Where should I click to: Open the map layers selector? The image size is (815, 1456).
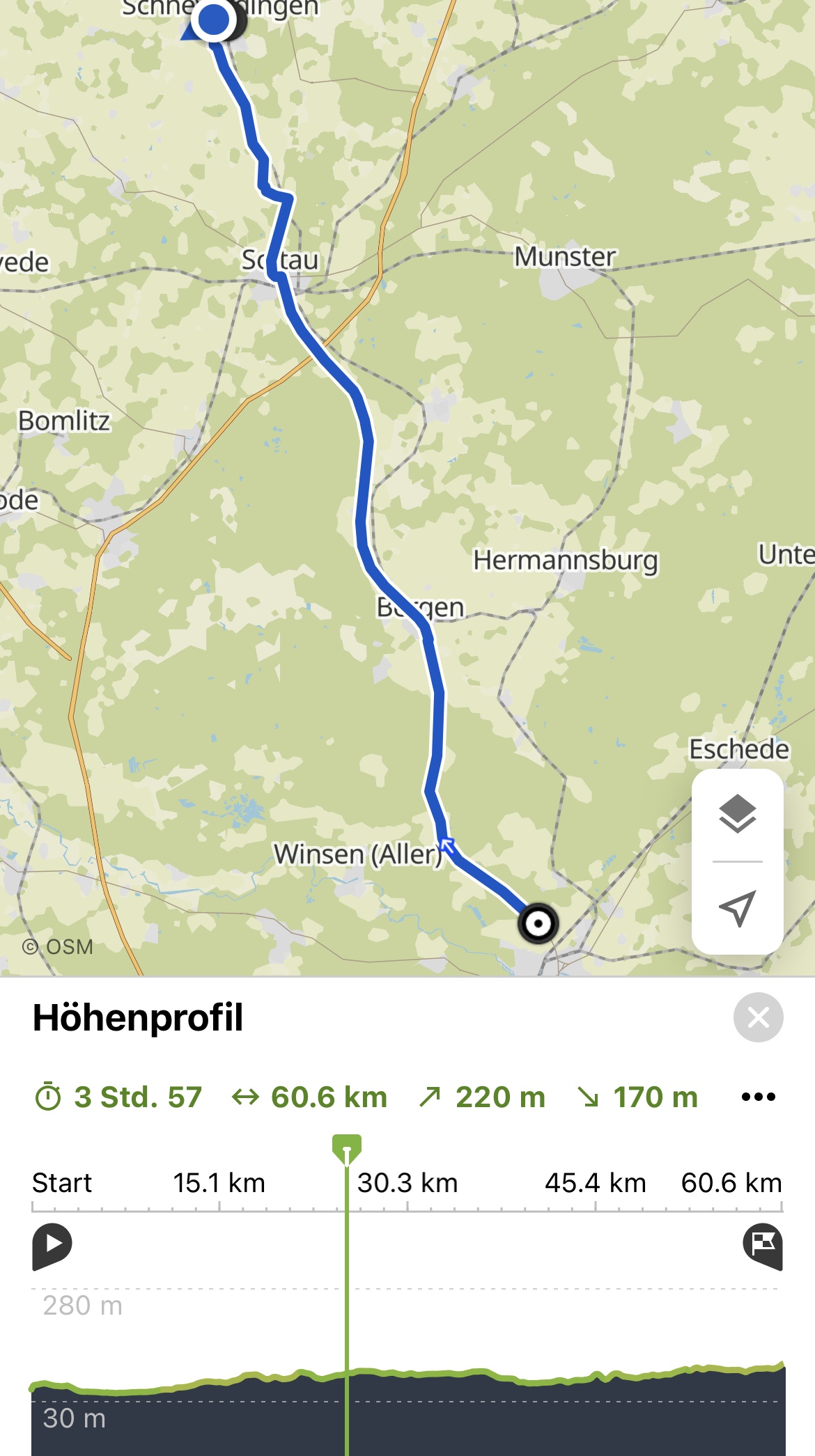(x=737, y=813)
